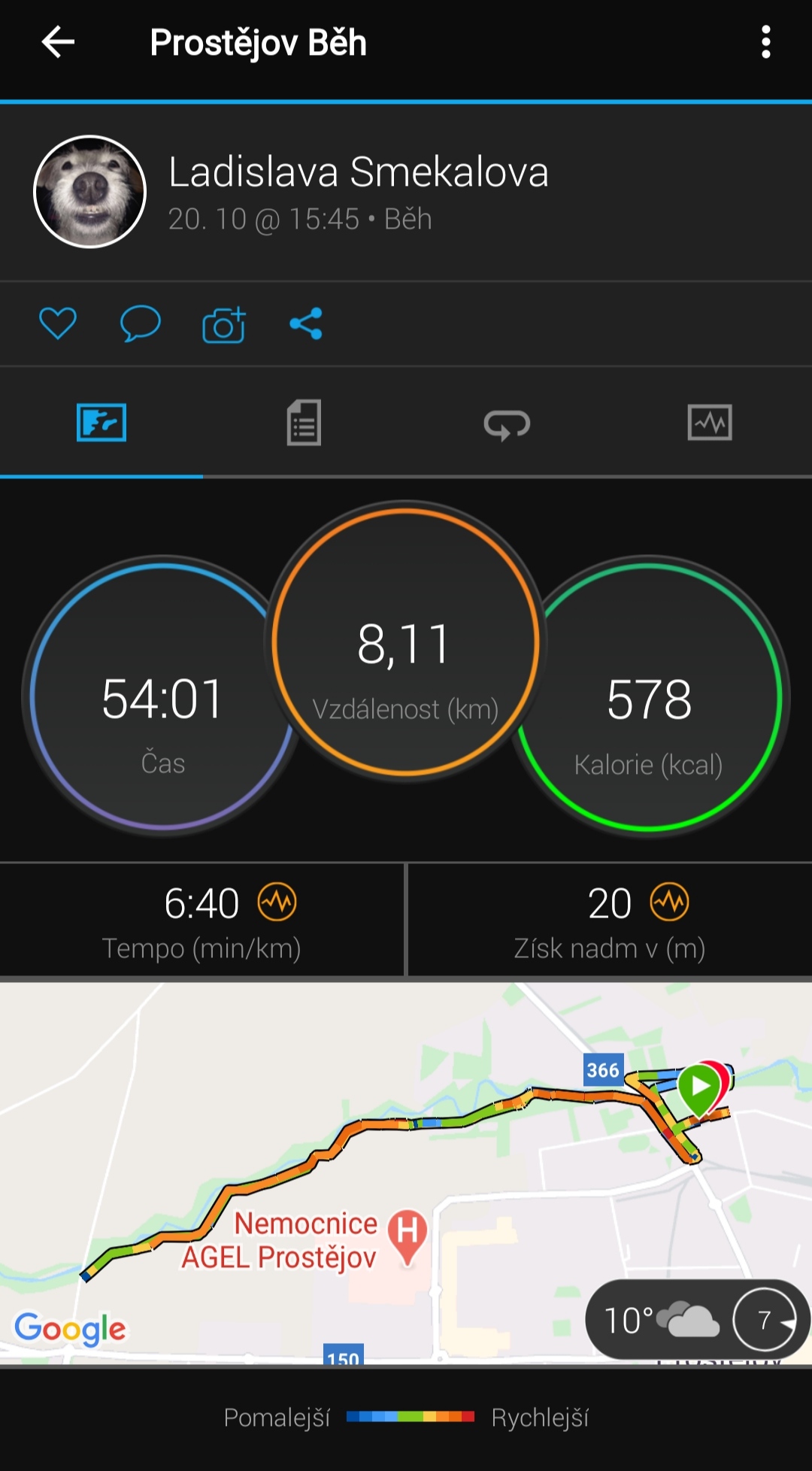Open the pace chart icon beside 6:40
812x1471 pixels.
tap(277, 902)
